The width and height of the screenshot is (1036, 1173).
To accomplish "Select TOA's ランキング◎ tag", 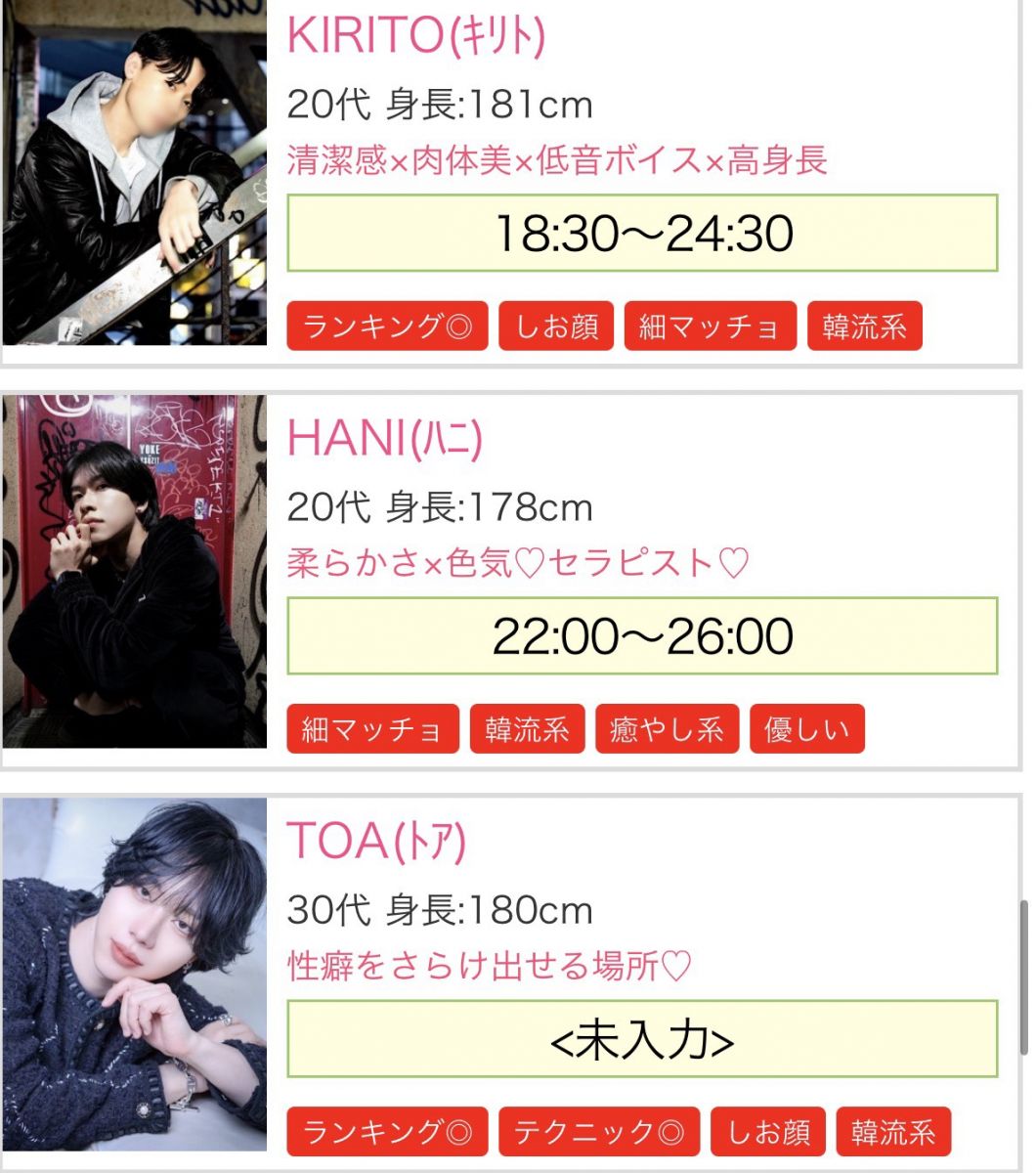I will (x=387, y=1132).
